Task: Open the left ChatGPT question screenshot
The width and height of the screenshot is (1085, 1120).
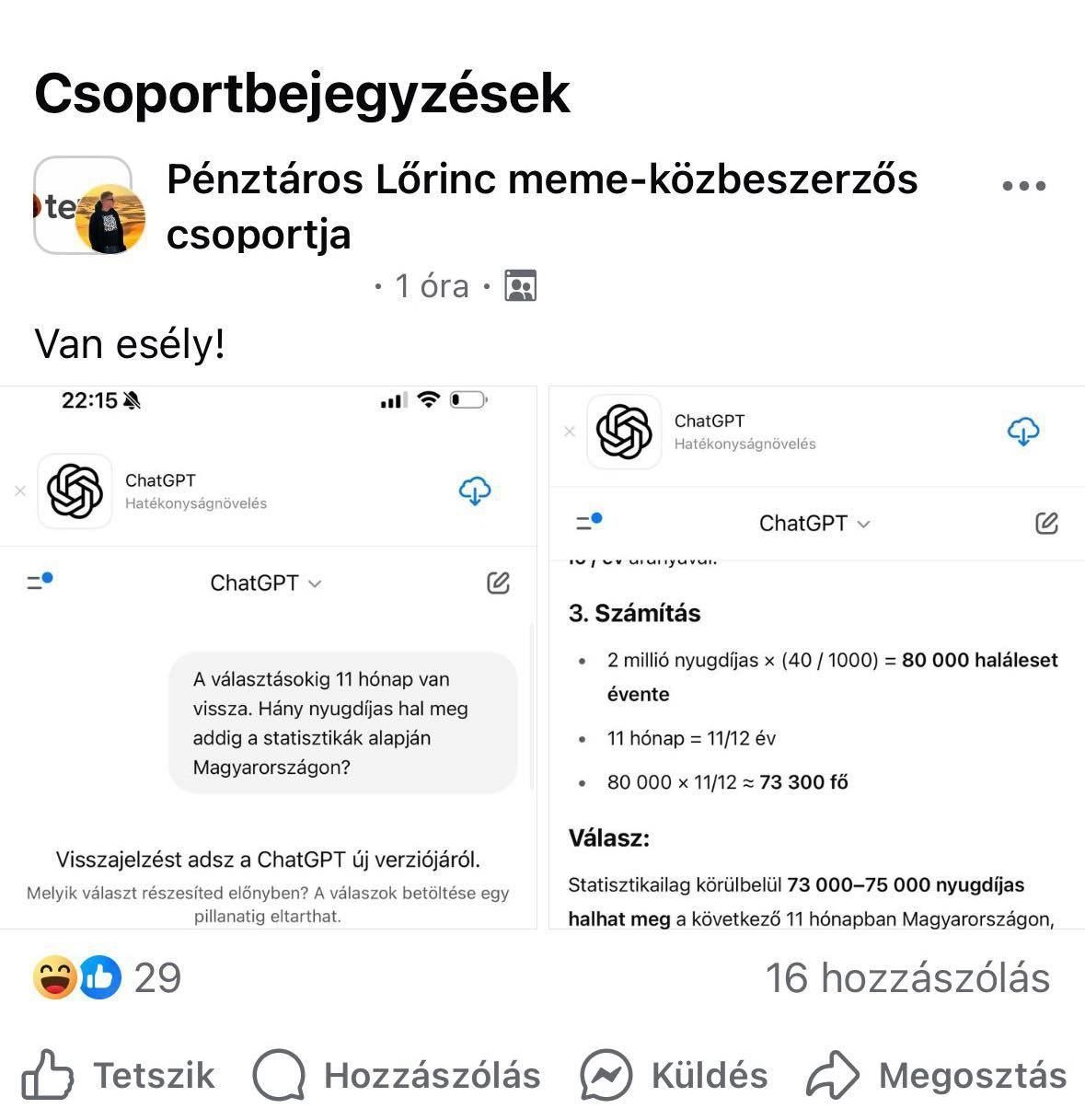Action: (x=268, y=657)
